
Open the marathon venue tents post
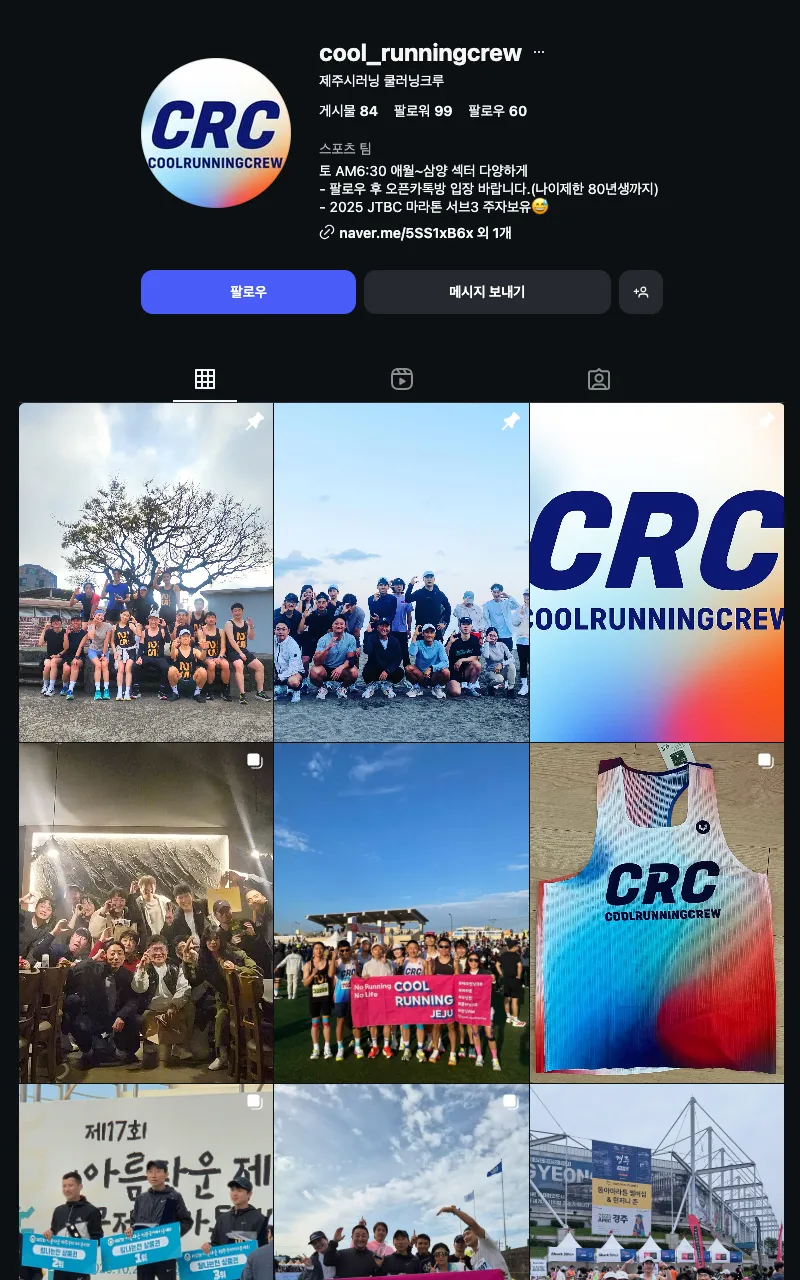pyautogui.click(x=657, y=1182)
